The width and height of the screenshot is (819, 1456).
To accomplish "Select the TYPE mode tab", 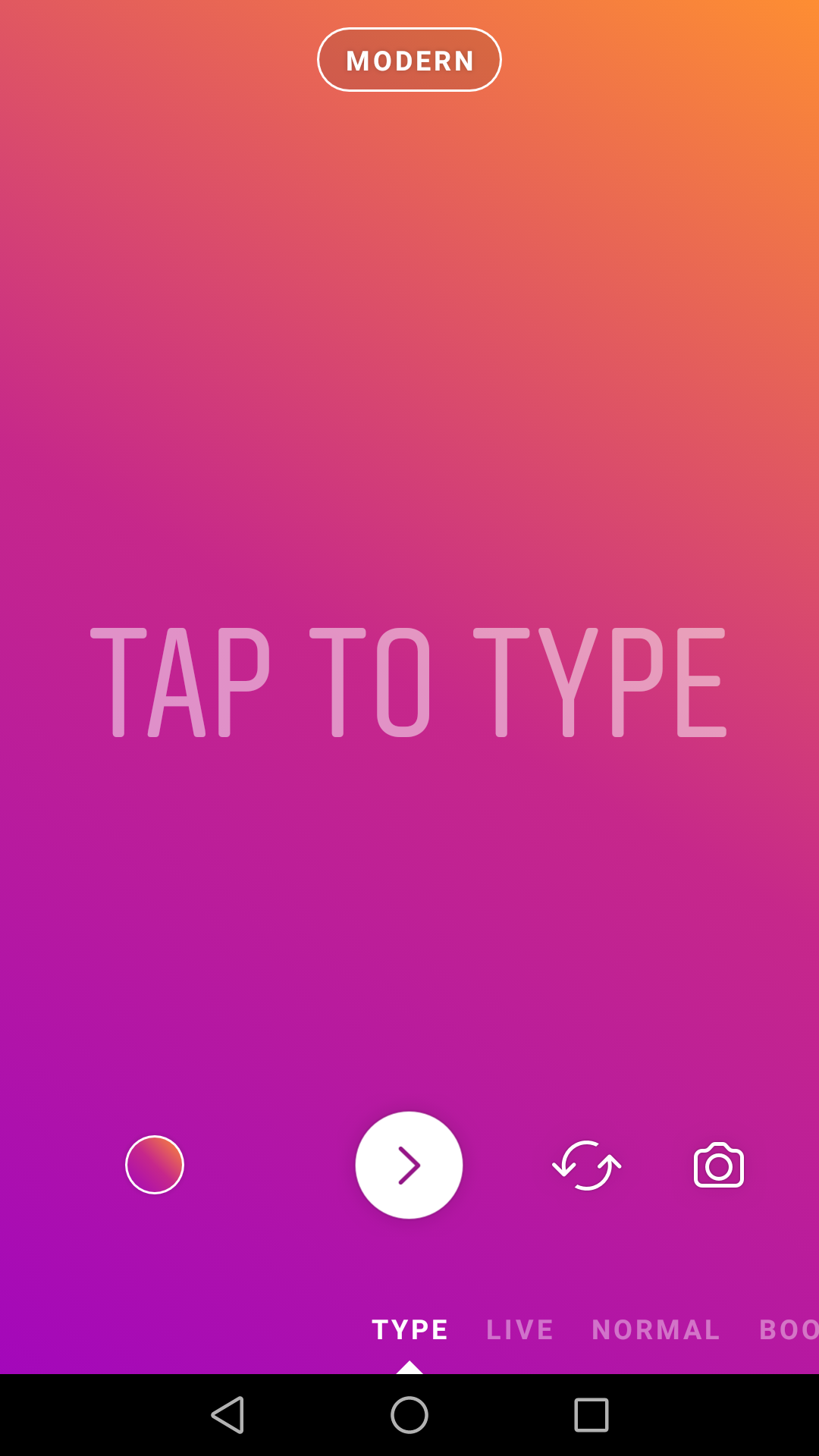I will [410, 1329].
